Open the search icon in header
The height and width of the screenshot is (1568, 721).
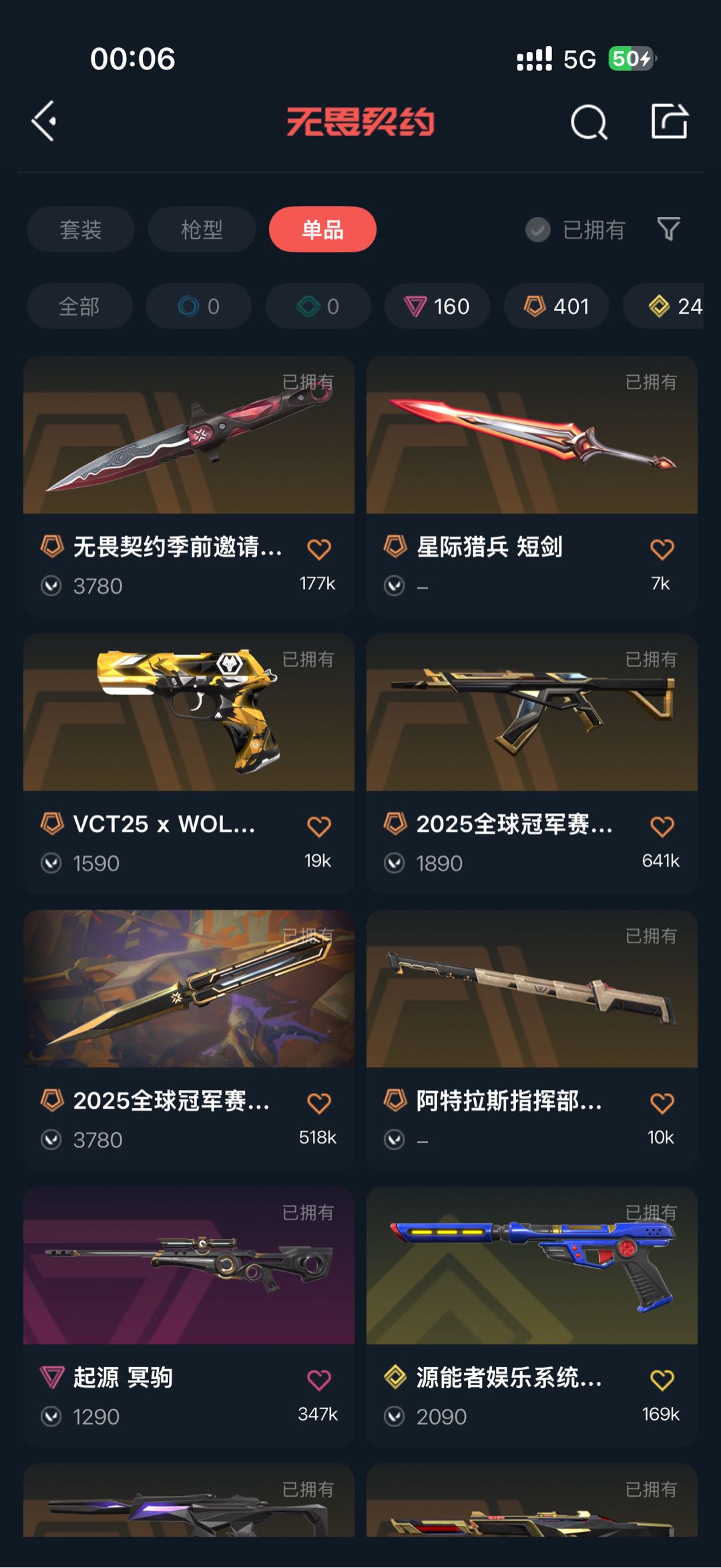589,122
